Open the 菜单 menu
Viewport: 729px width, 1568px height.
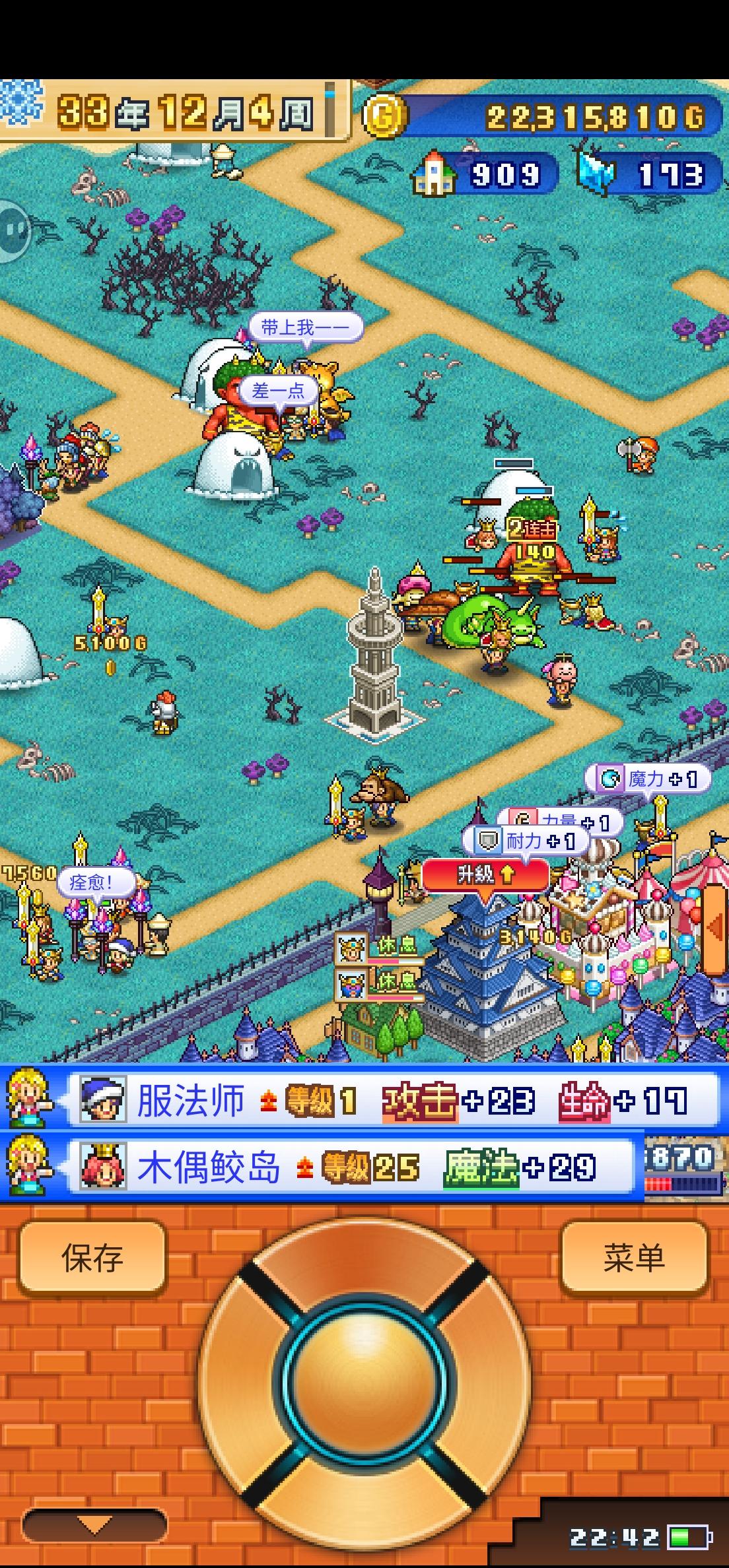tap(635, 1256)
